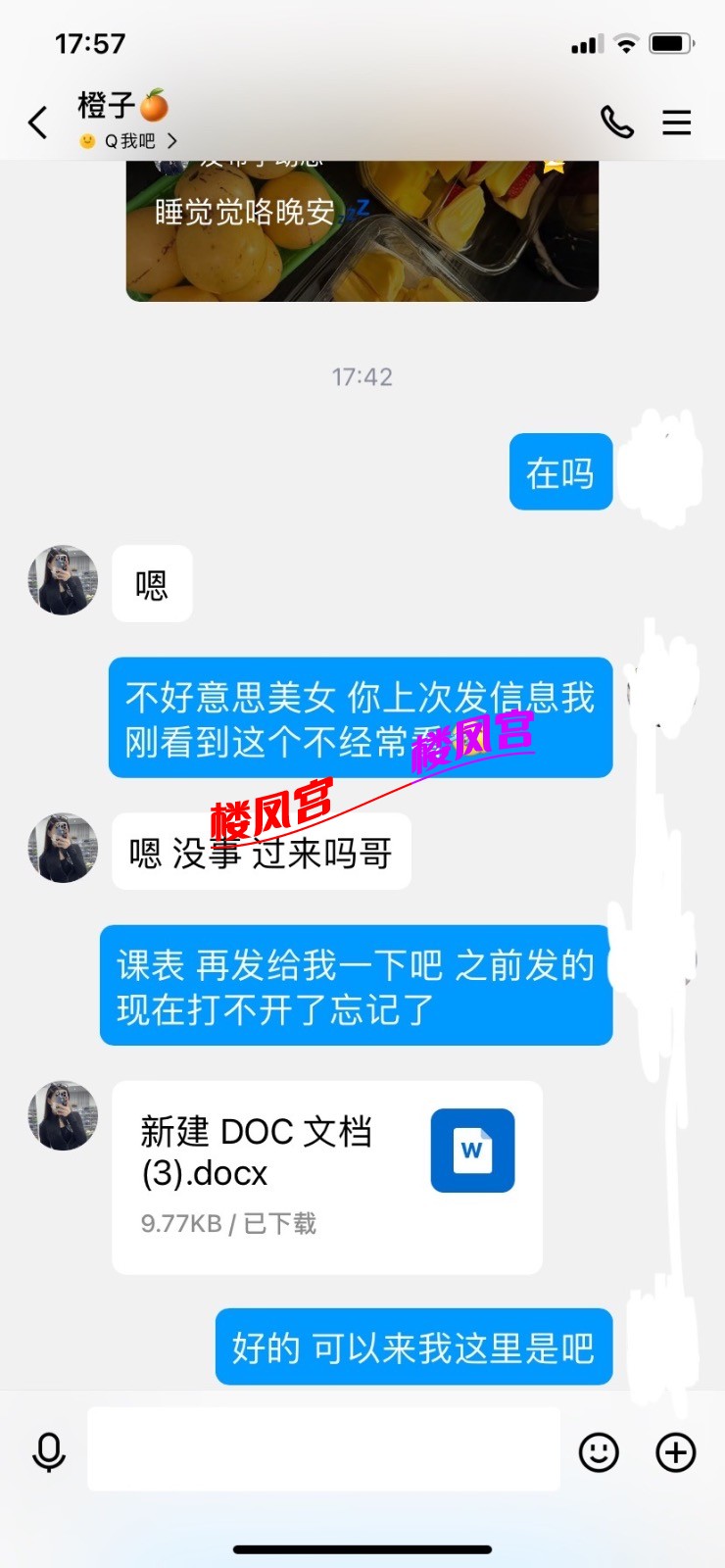Open the emoji picker
The image size is (725, 1568).
click(599, 1452)
